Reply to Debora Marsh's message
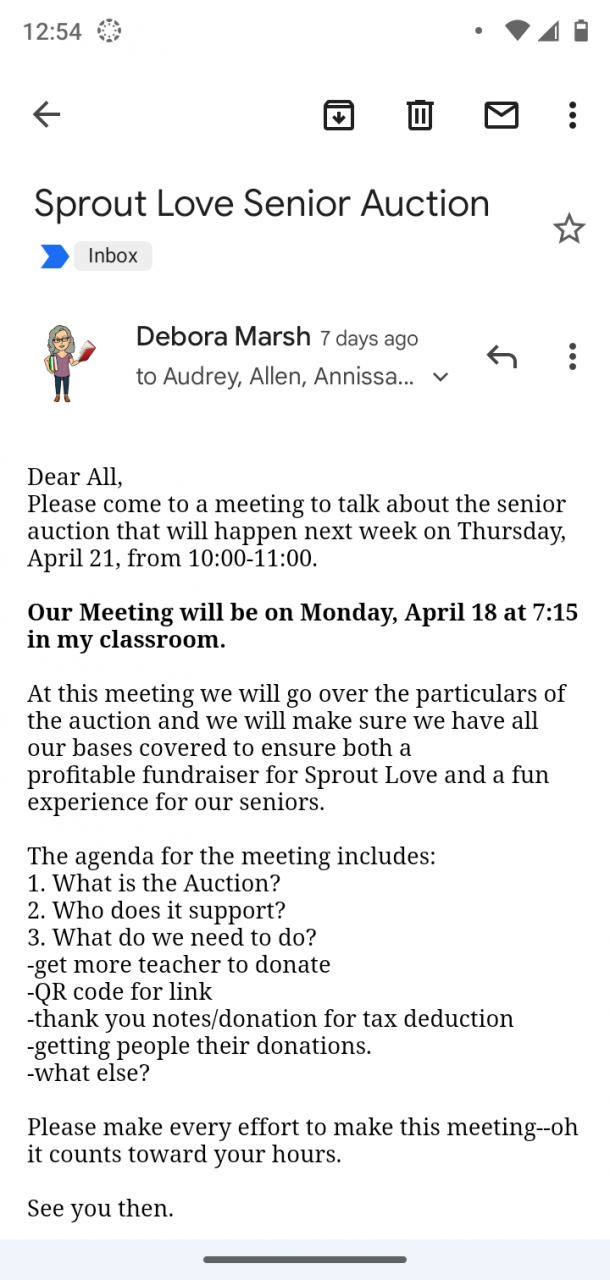 click(x=501, y=356)
